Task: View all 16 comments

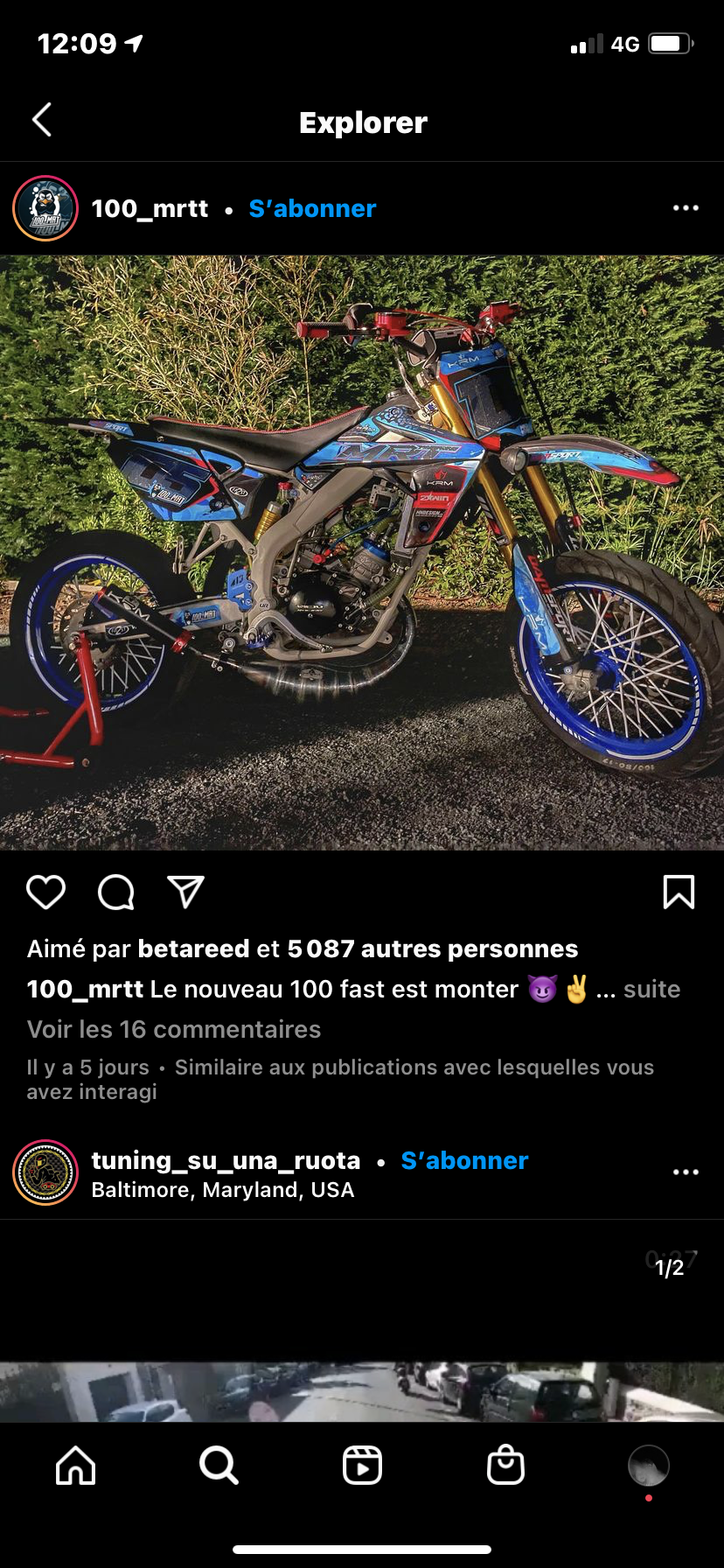Action: point(174,1030)
